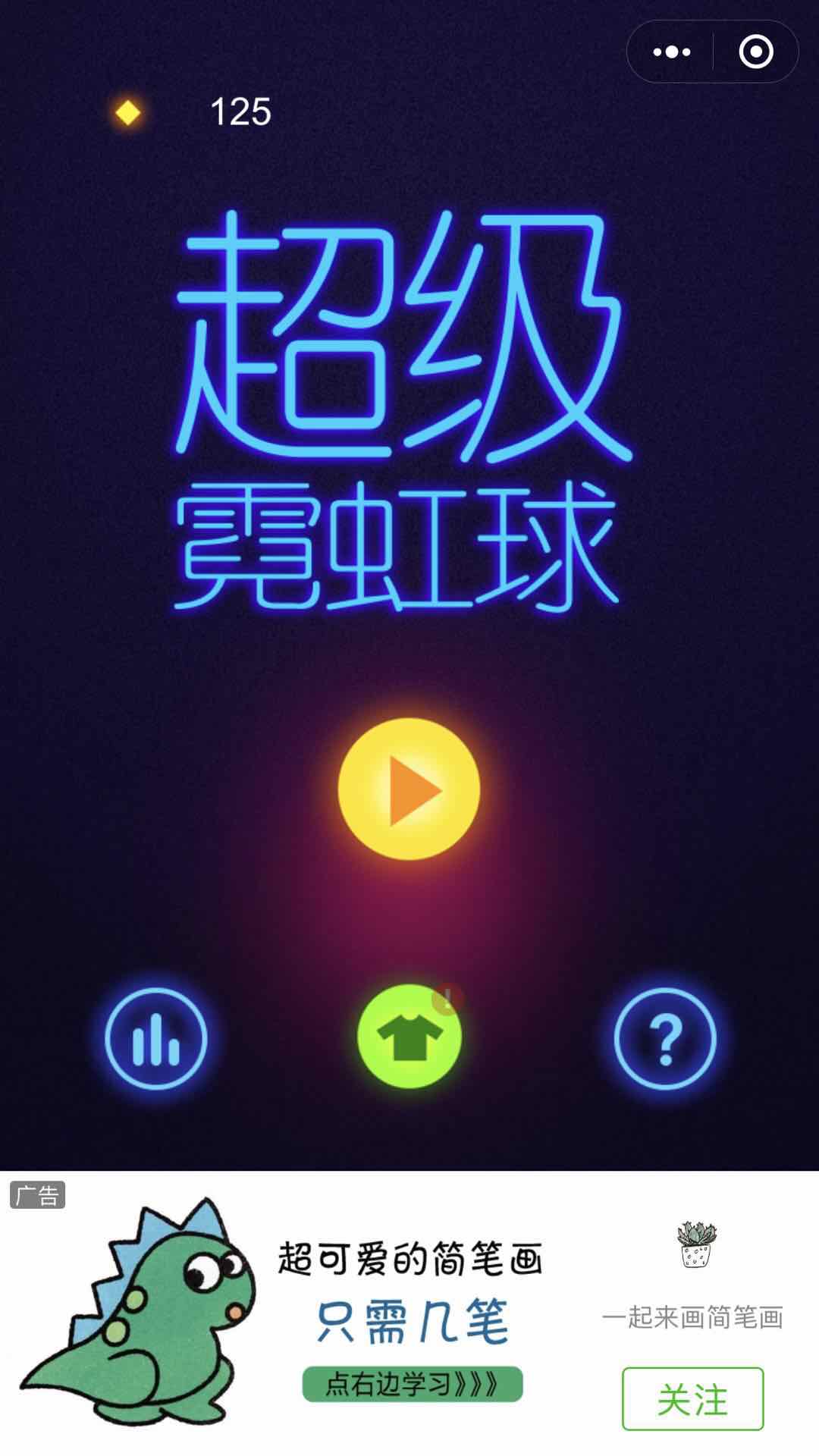Open the leaderboard stats icon

click(x=155, y=1039)
